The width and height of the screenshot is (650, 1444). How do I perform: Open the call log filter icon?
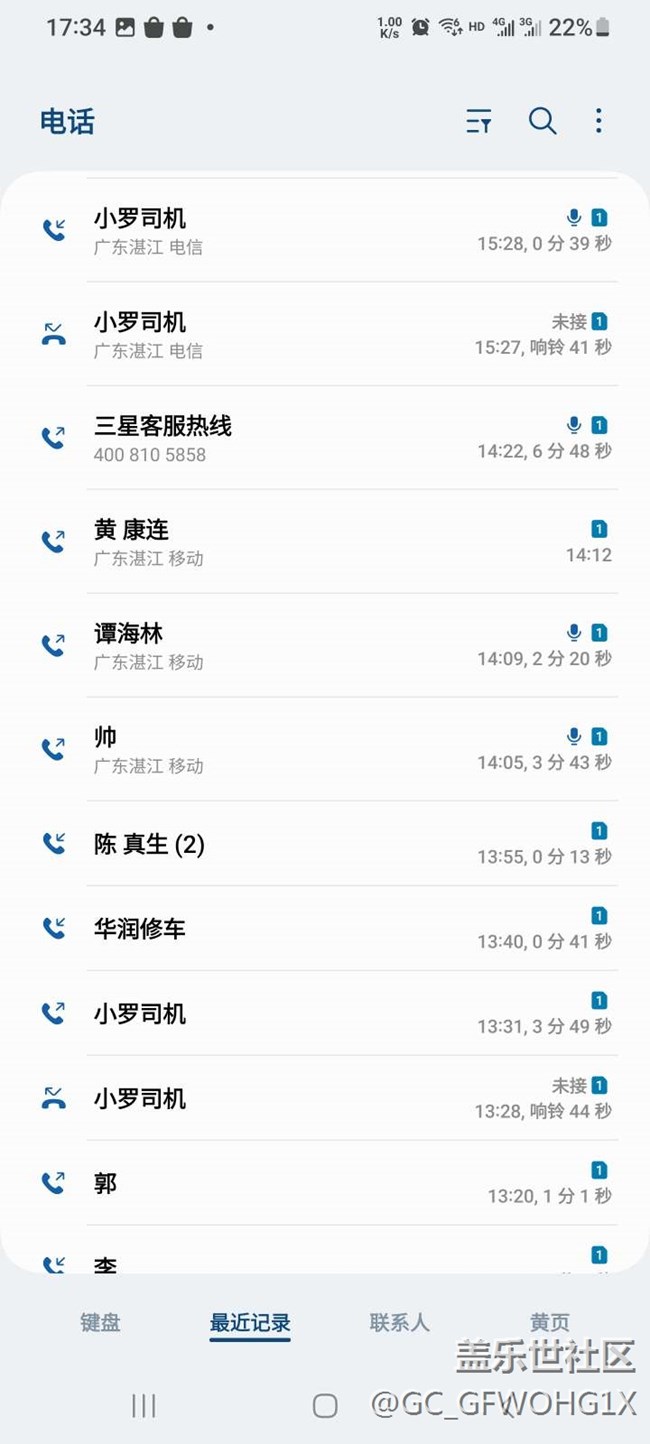click(x=479, y=122)
